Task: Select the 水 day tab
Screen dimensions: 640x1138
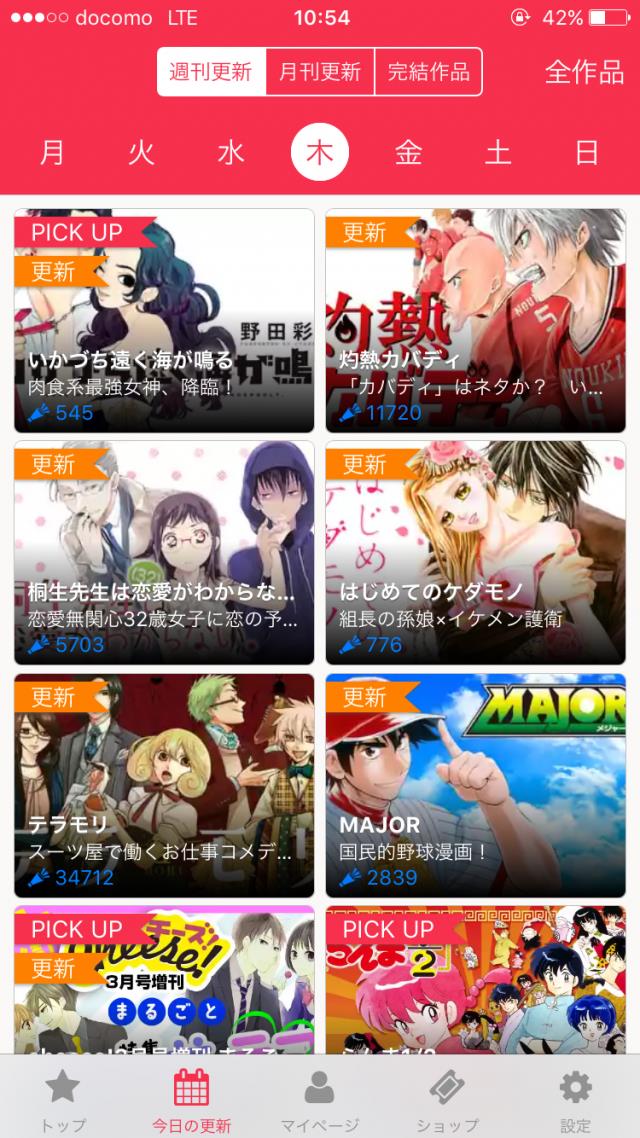Action: click(x=231, y=152)
